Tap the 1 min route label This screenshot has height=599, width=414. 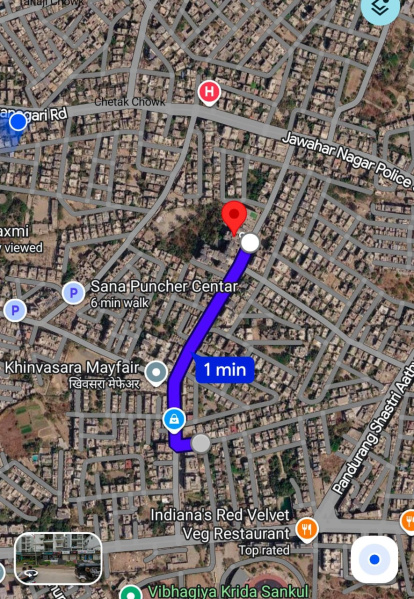[224, 369]
